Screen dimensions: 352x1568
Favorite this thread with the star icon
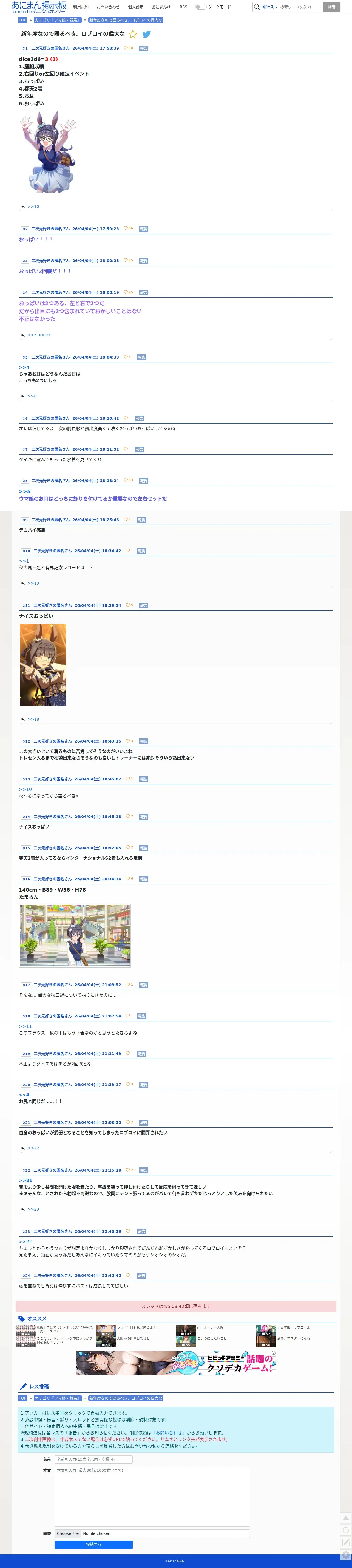(132, 34)
